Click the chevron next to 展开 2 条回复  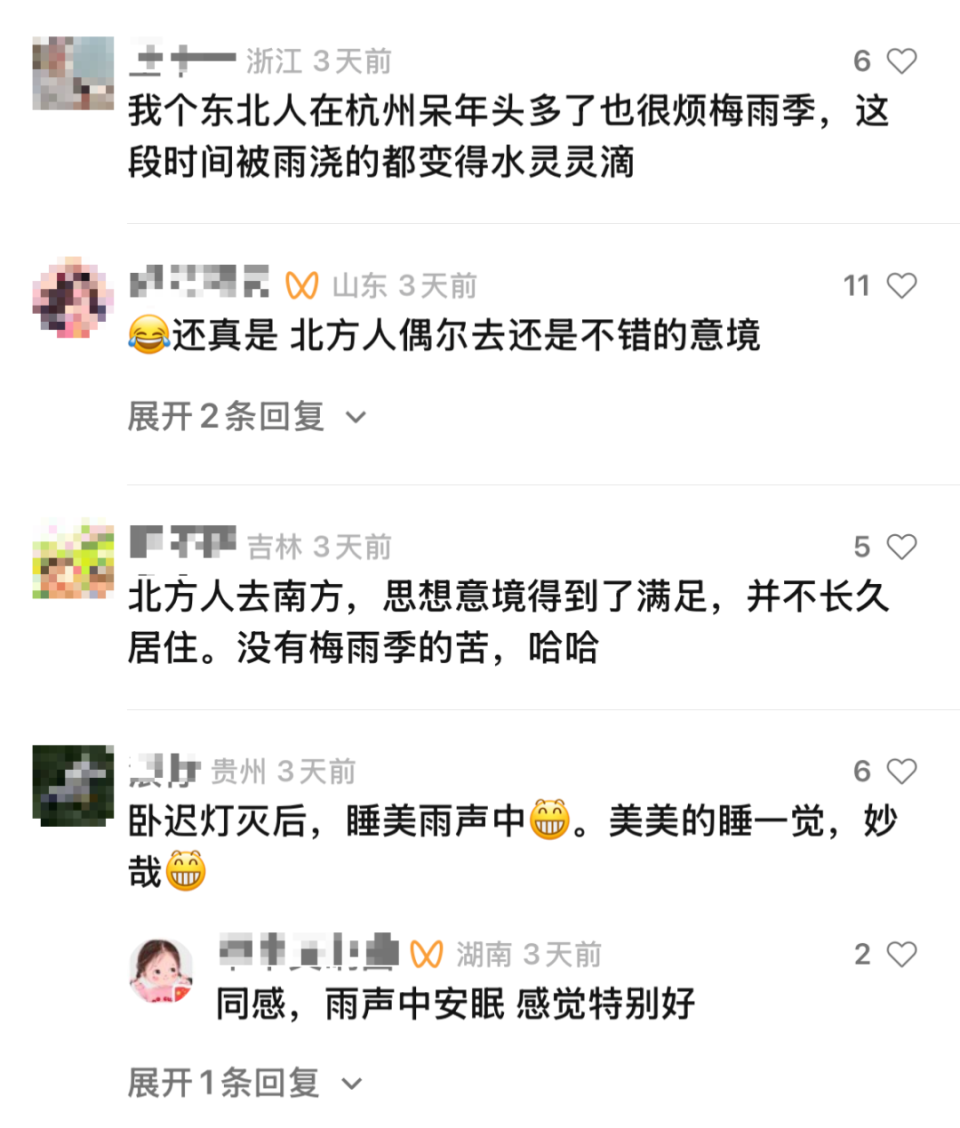pos(354,417)
